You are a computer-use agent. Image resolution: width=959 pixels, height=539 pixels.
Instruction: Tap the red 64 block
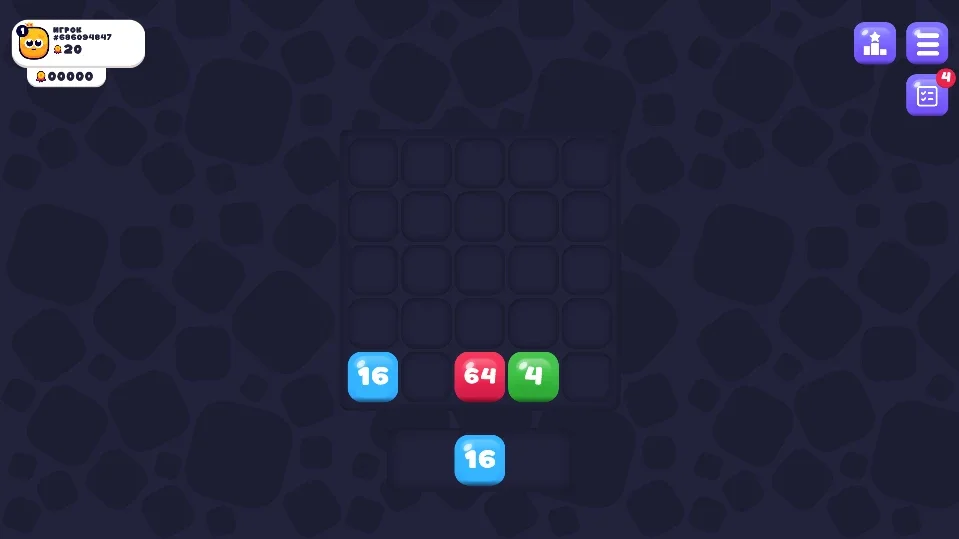(480, 376)
